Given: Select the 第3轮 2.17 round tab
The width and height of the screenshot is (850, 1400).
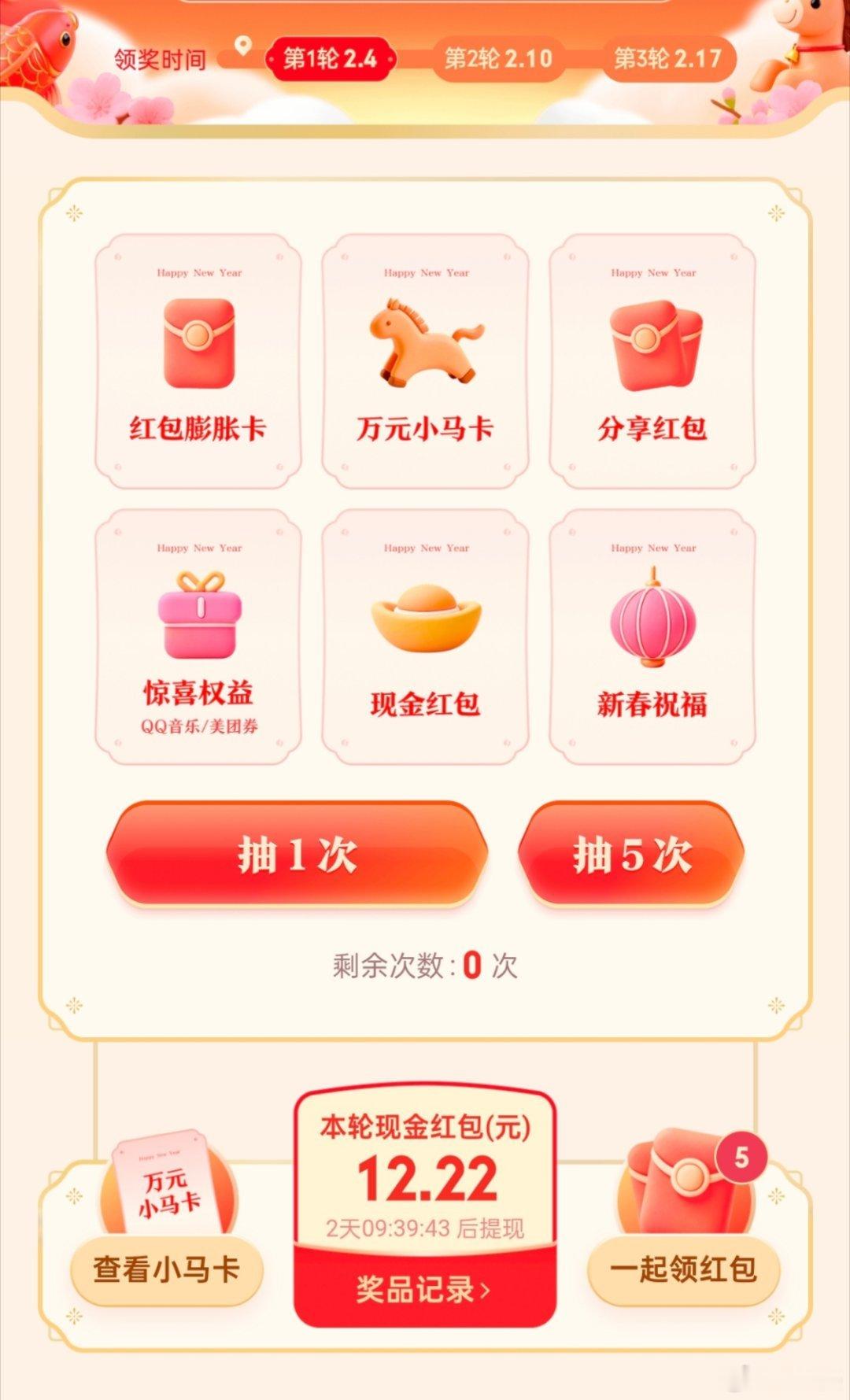Looking at the screenshot, I should [671, 57].
